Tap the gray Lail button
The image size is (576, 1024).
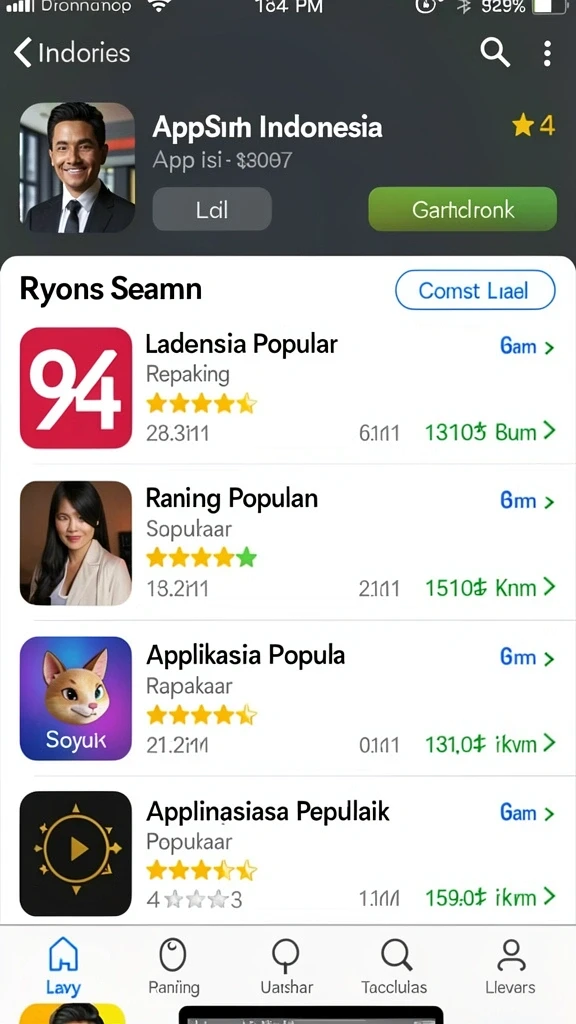(x=212, y=209)
